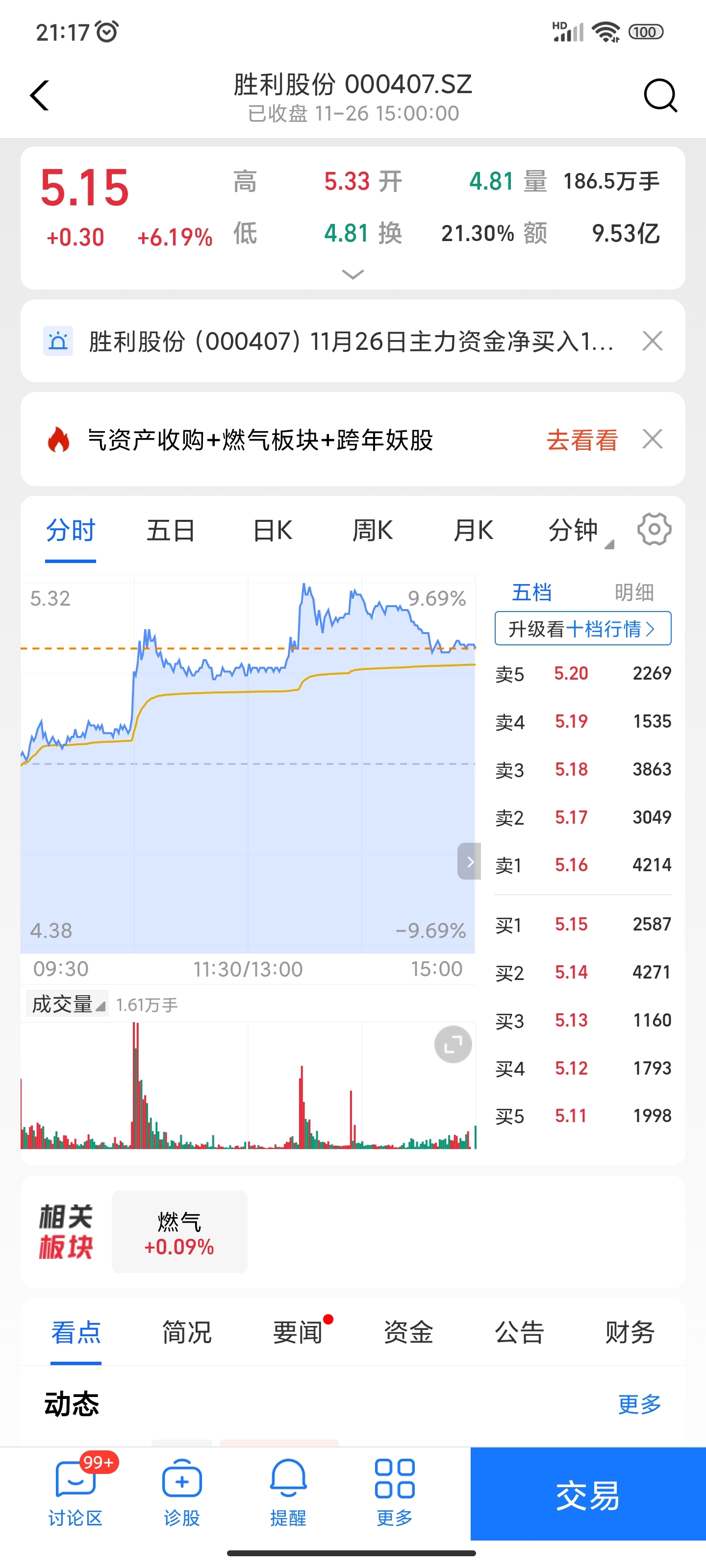Open the stock search magnifier
Screen dimensions: 706x1568
(660, 96)
